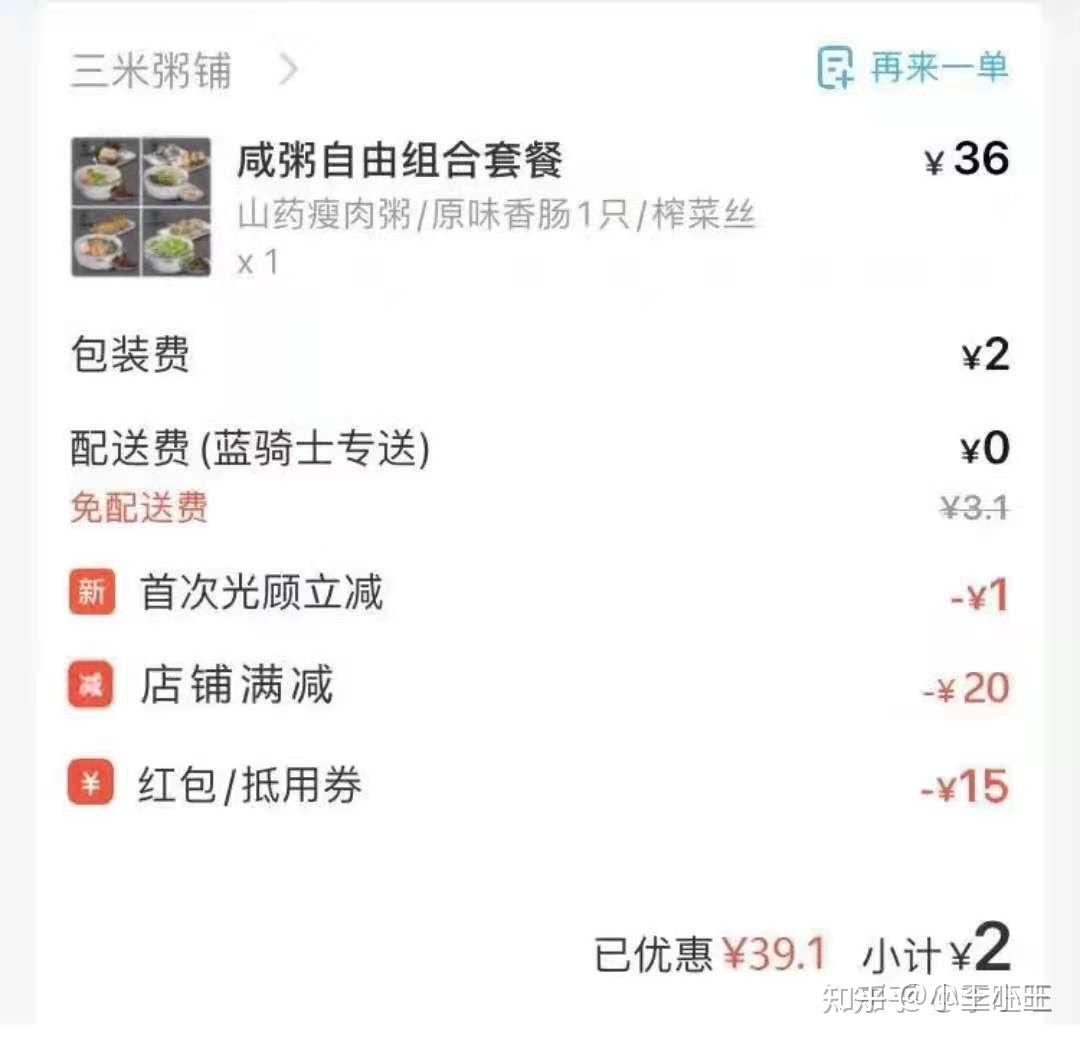The height and width of the screenshot is (1043, 1080).
Task: Tap 再来一单 to reorder
Action: (913, 68)
